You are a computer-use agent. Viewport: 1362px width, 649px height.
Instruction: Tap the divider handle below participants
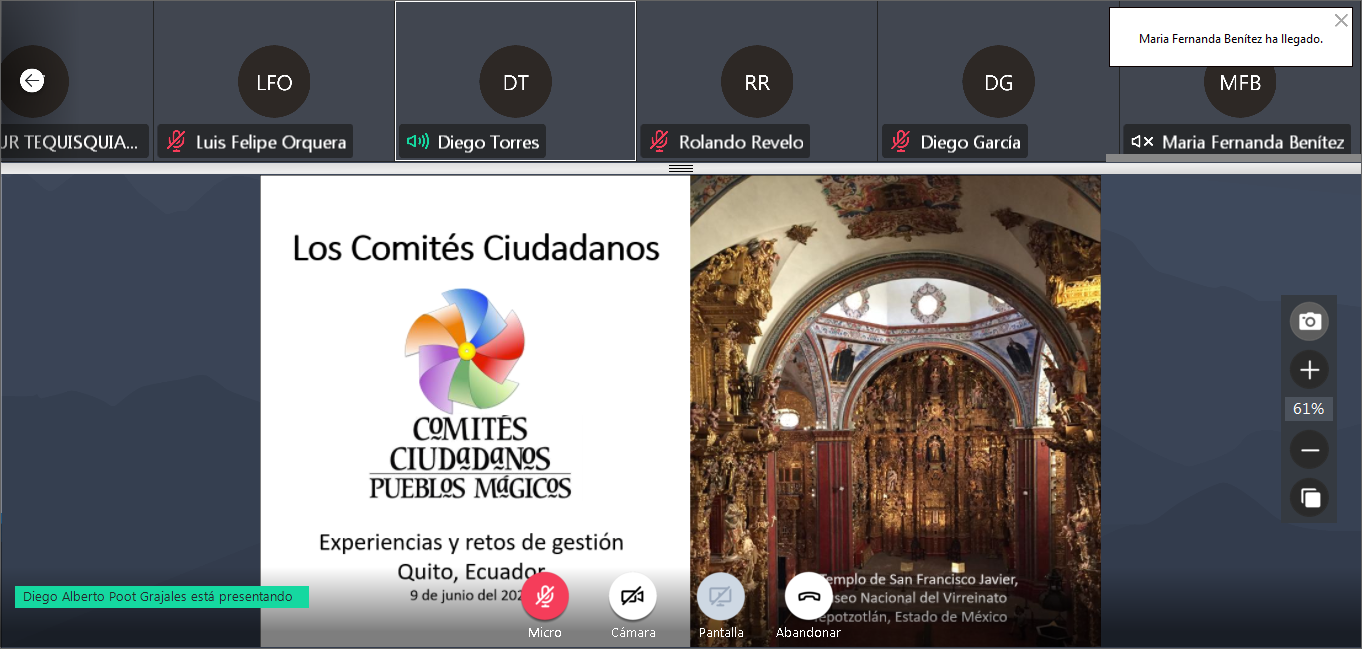tap(681, 169)
